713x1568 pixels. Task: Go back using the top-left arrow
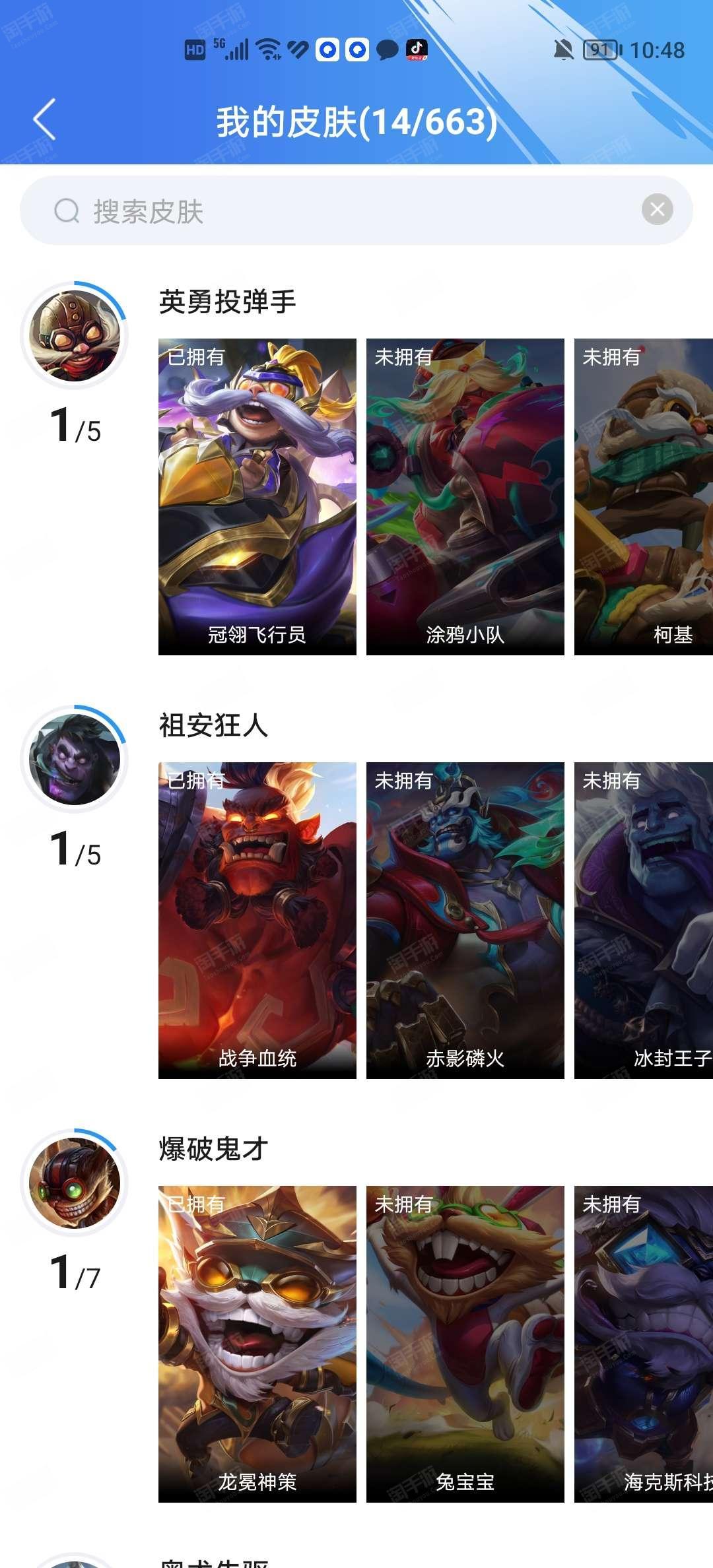pos(44,120)
